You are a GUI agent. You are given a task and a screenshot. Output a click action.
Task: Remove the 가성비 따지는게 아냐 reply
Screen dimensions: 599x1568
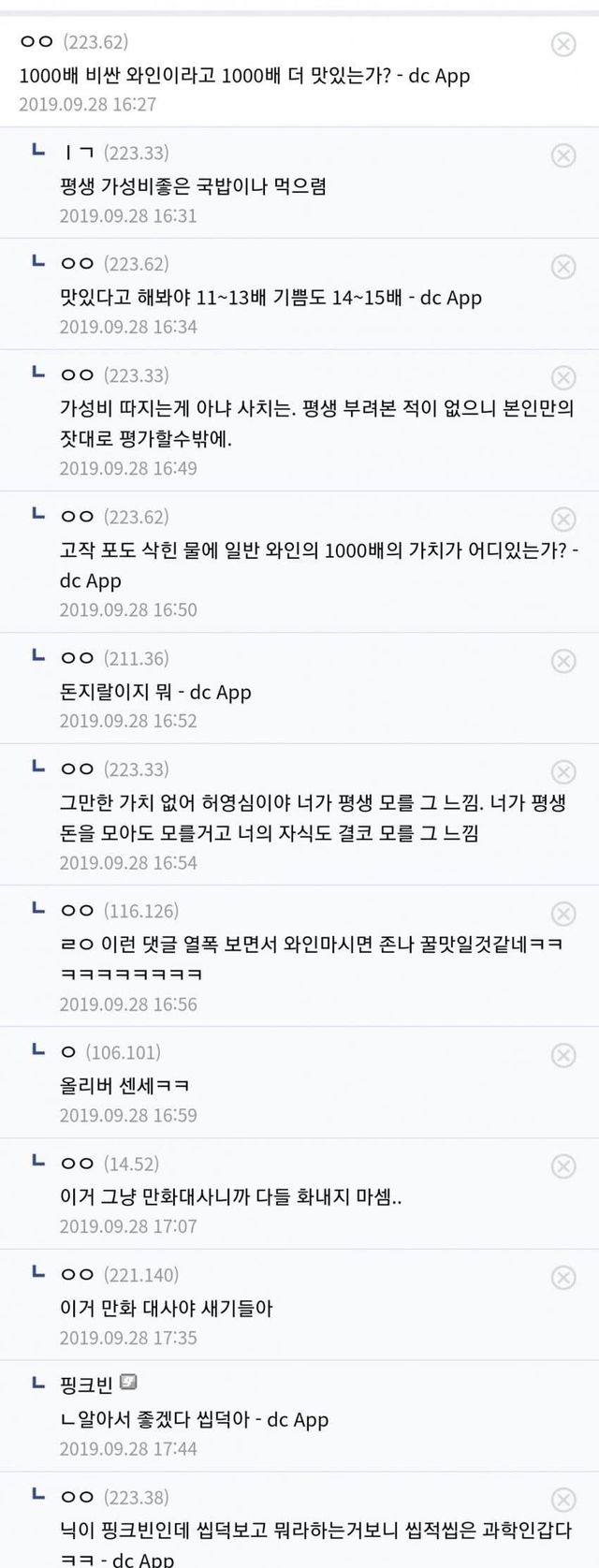pos(563,378)
